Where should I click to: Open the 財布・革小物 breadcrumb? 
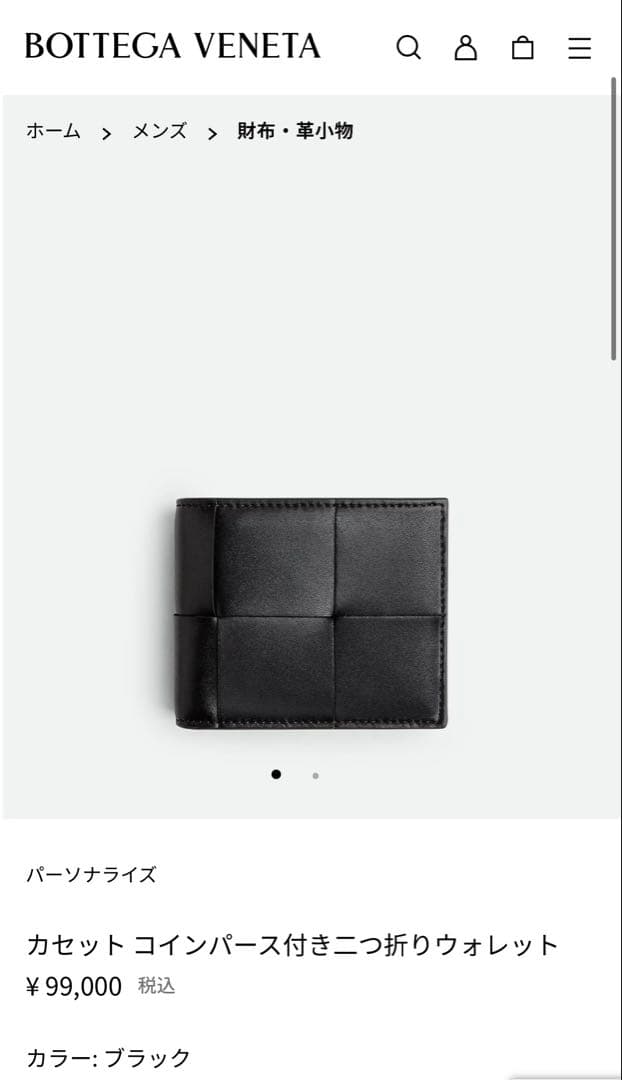[x=295, y=131]
